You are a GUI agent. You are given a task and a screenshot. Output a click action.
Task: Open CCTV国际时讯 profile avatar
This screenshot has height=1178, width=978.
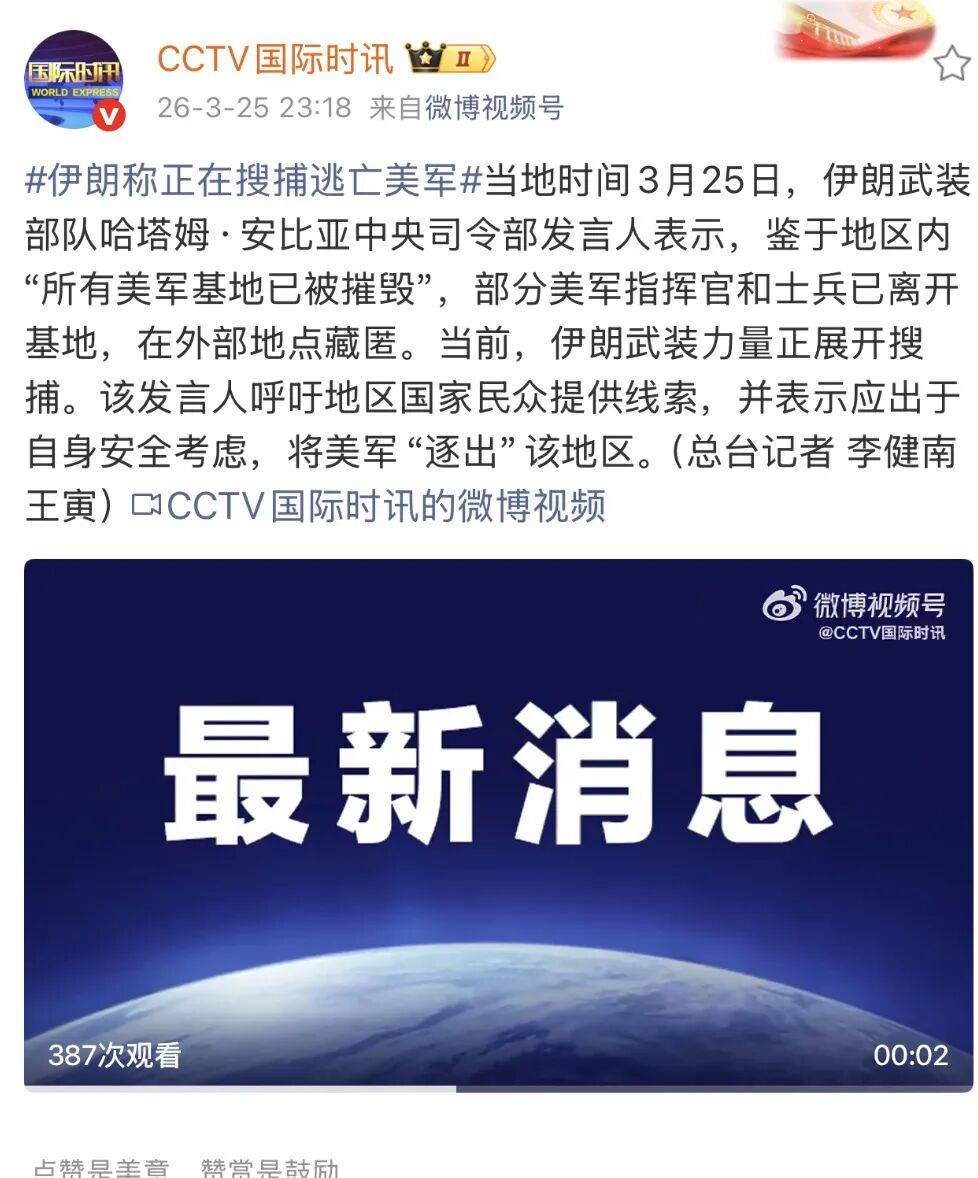(x=74, y=80)
